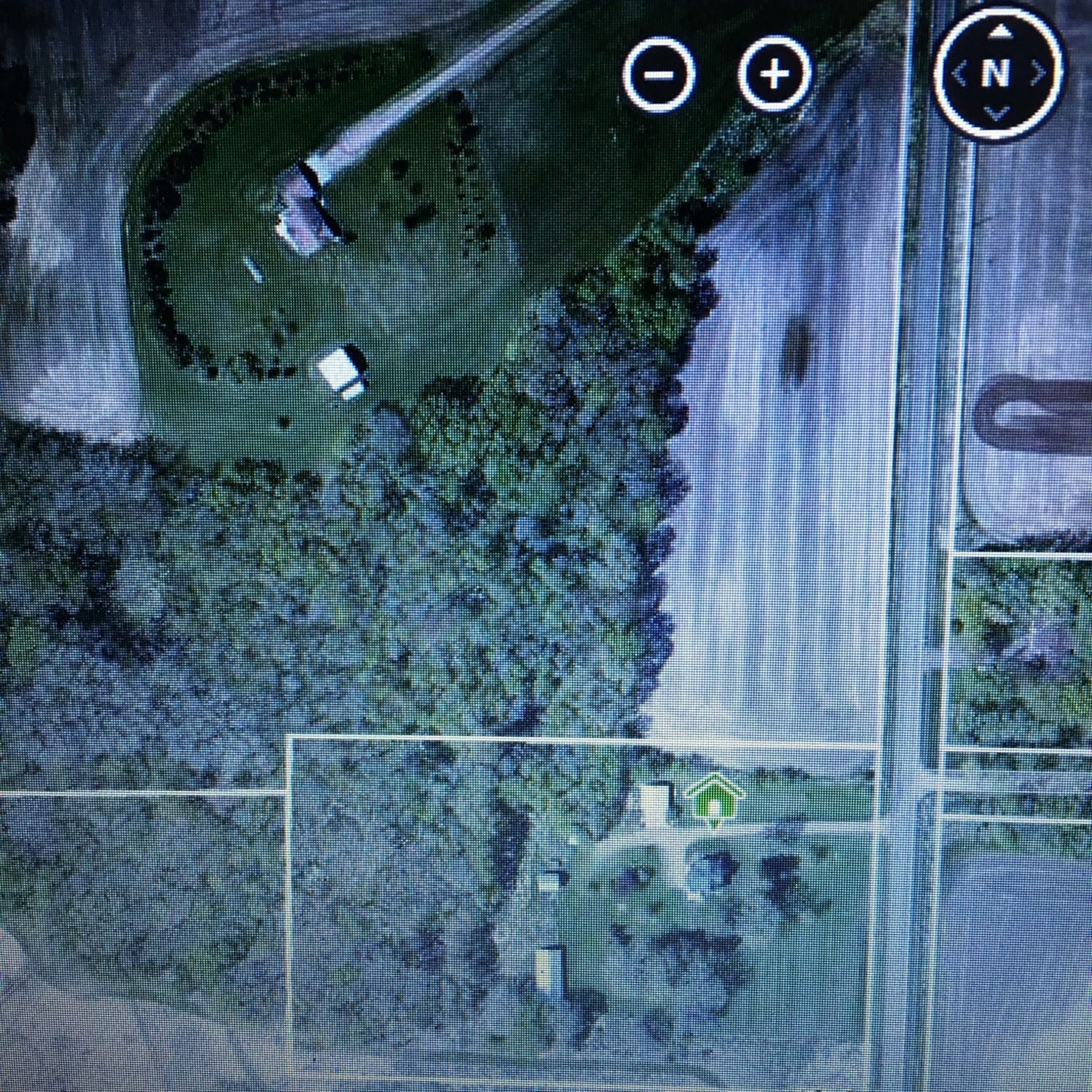The height and width of the screenshot is (1092, 1092).
Task: Zoom out of the satellite map
Action: pyautogui.click(x=659, y=74)
